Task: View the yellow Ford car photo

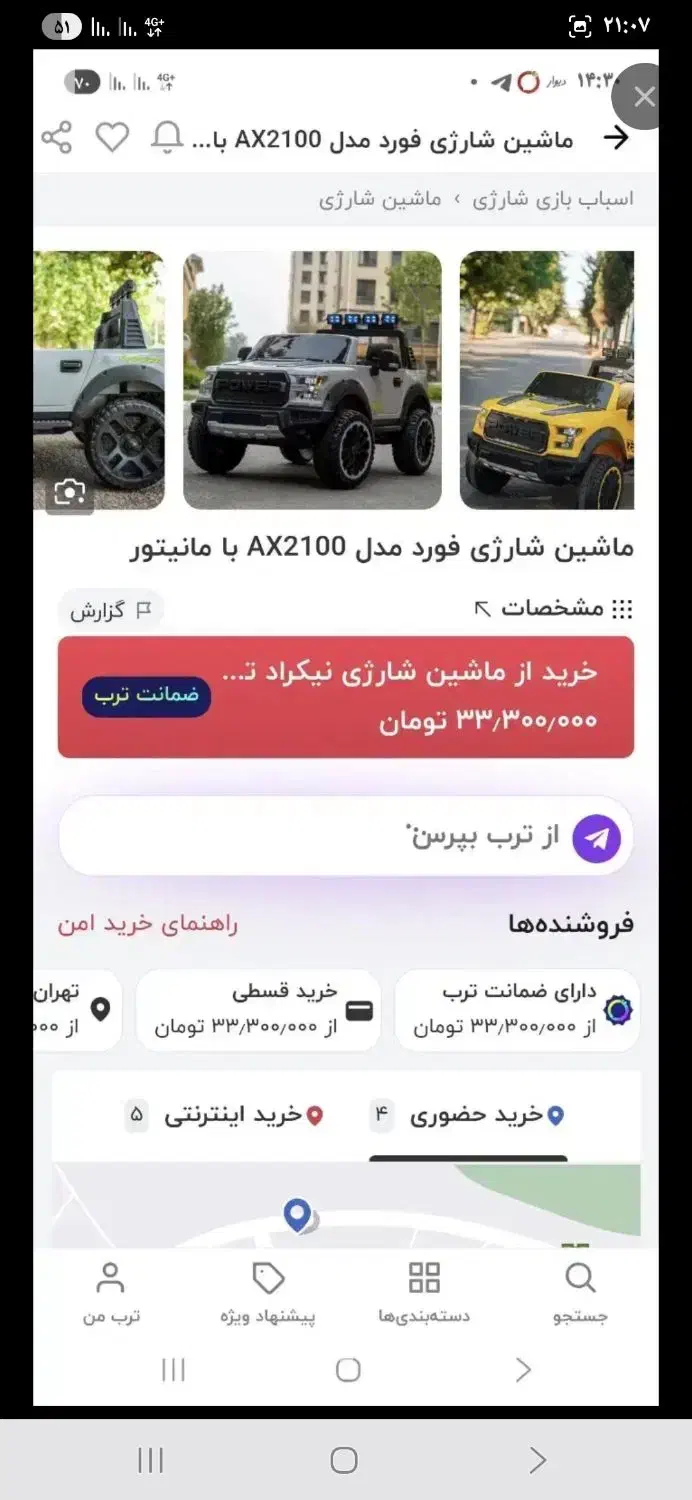Action: click(x=546, y=380)
